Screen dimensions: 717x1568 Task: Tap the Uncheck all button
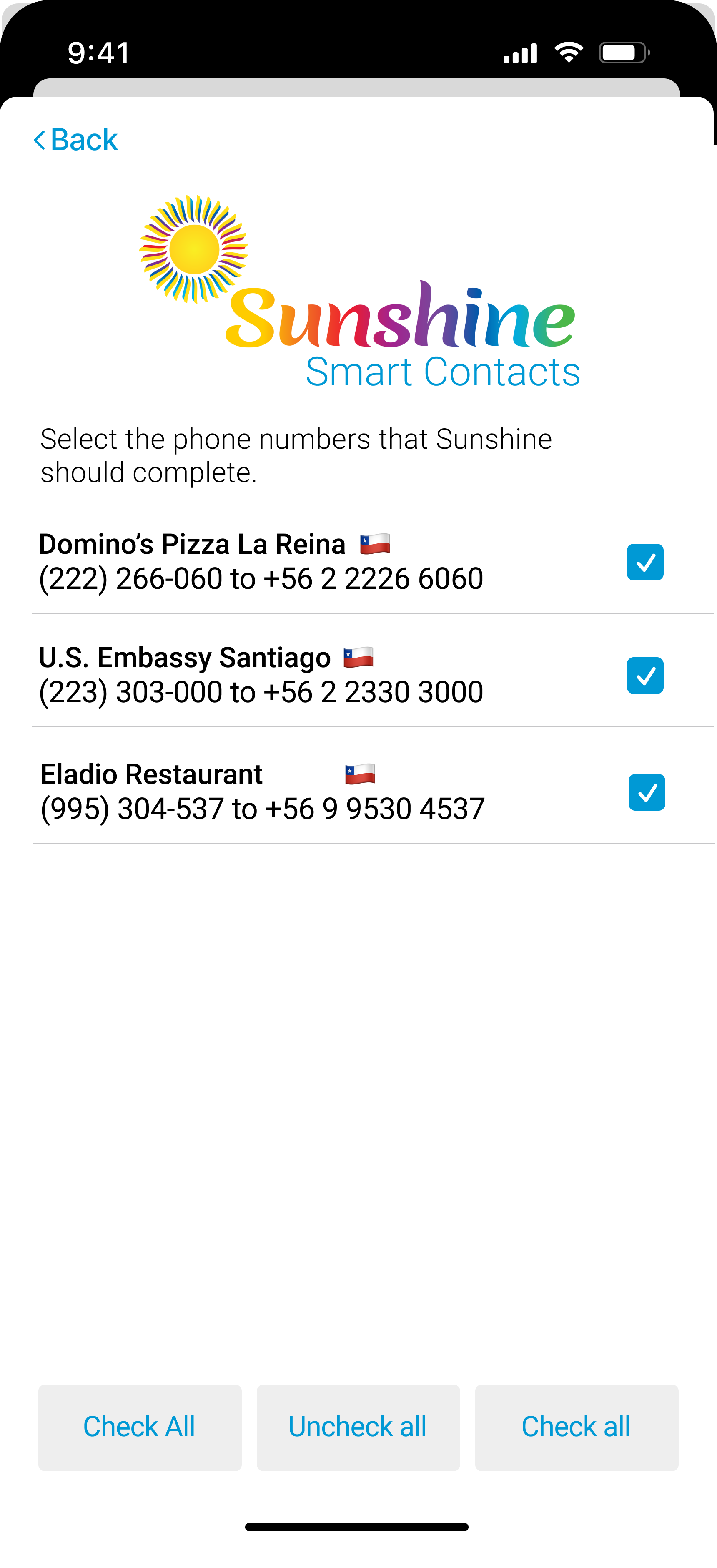358,1427
